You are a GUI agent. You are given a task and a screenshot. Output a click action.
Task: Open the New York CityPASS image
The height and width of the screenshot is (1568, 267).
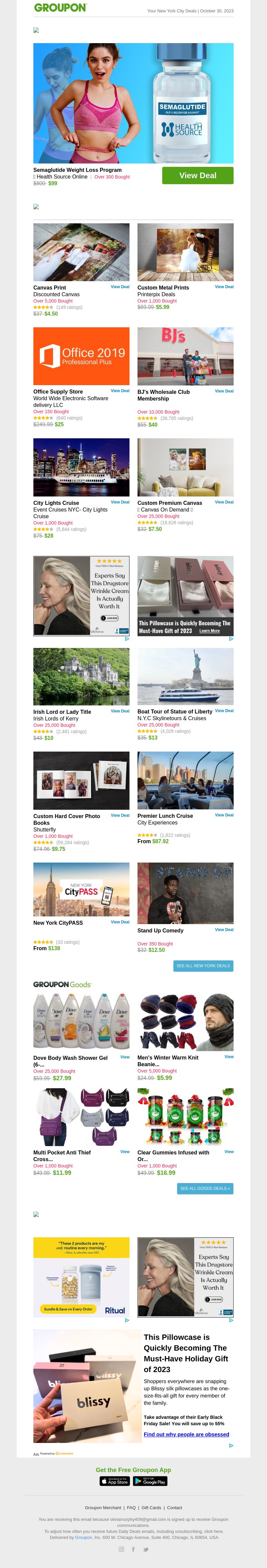[x=81, y=889]
